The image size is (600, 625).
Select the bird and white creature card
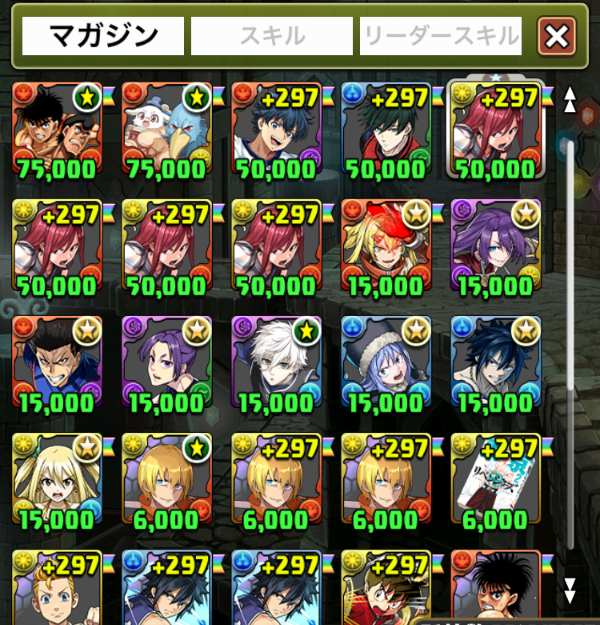pyautogui.click(x=167, y=129)
